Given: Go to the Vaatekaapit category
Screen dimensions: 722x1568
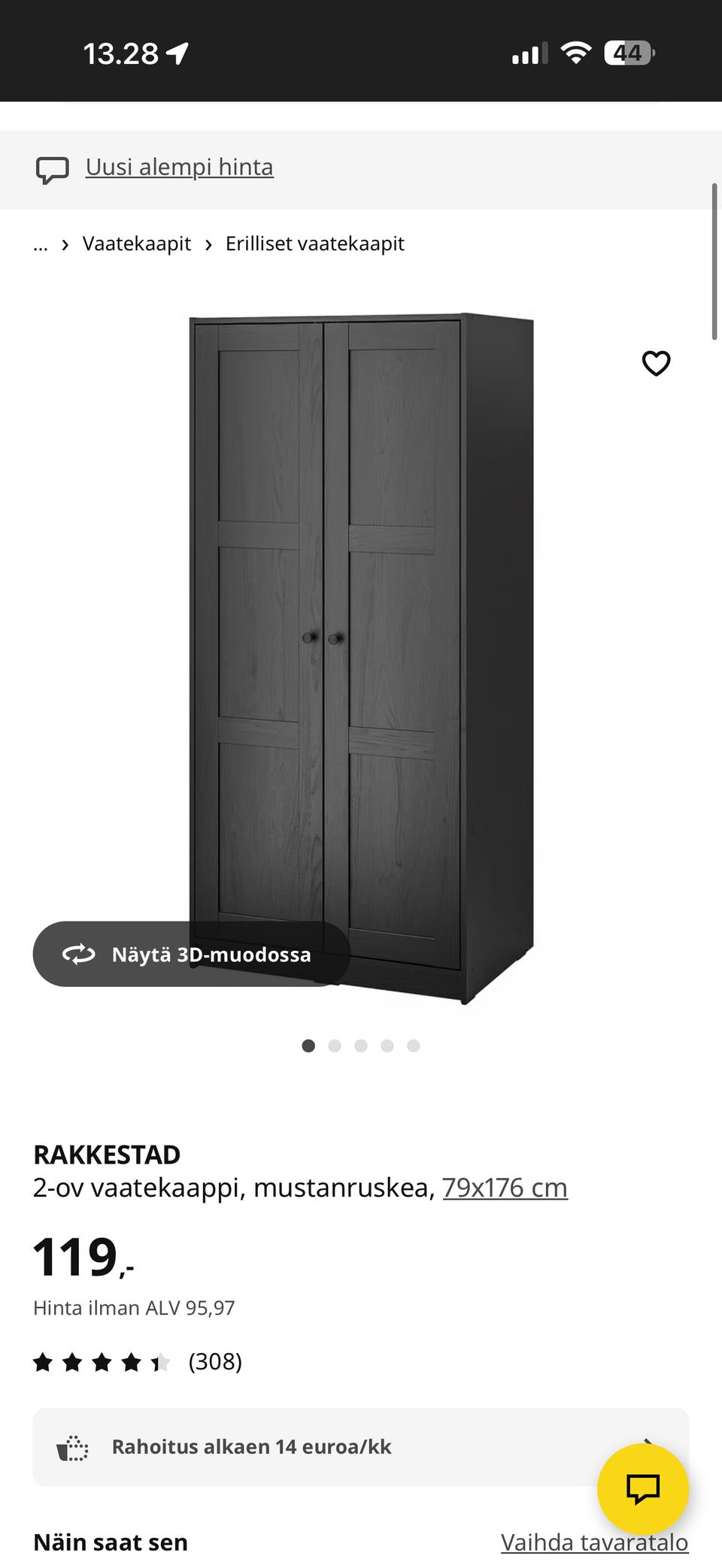Looking at the screenshot, I should point(137,244).
